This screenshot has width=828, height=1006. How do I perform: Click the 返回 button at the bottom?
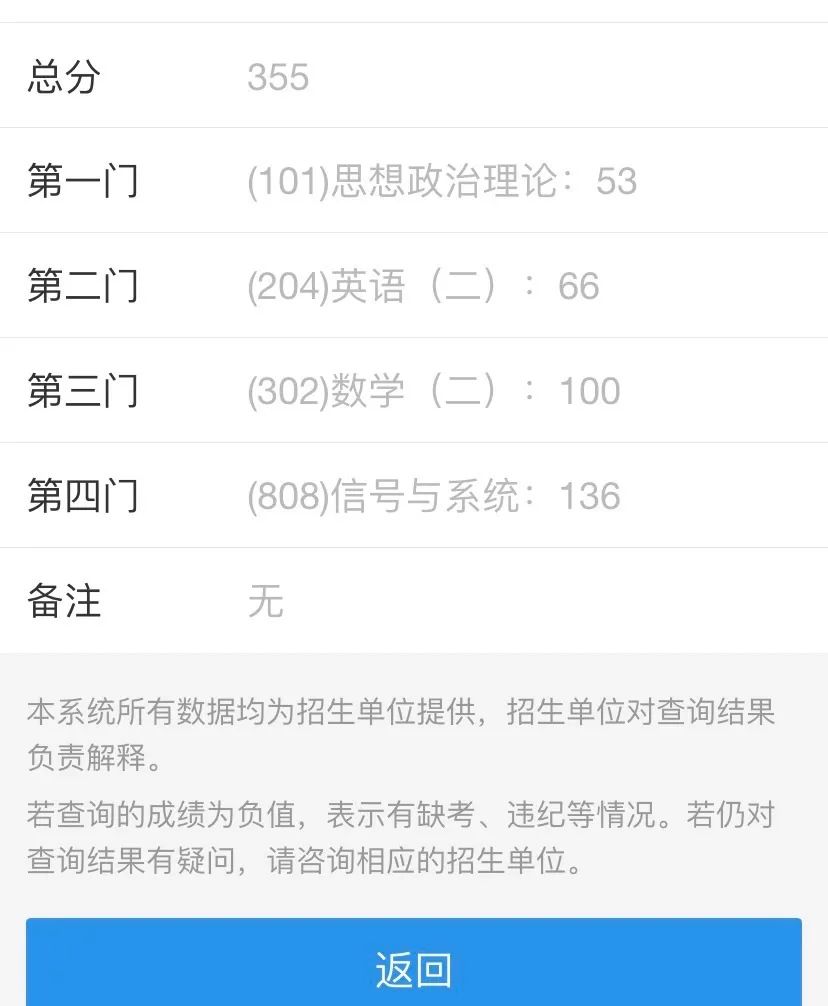pyautogui.click(x=414, y=968)
